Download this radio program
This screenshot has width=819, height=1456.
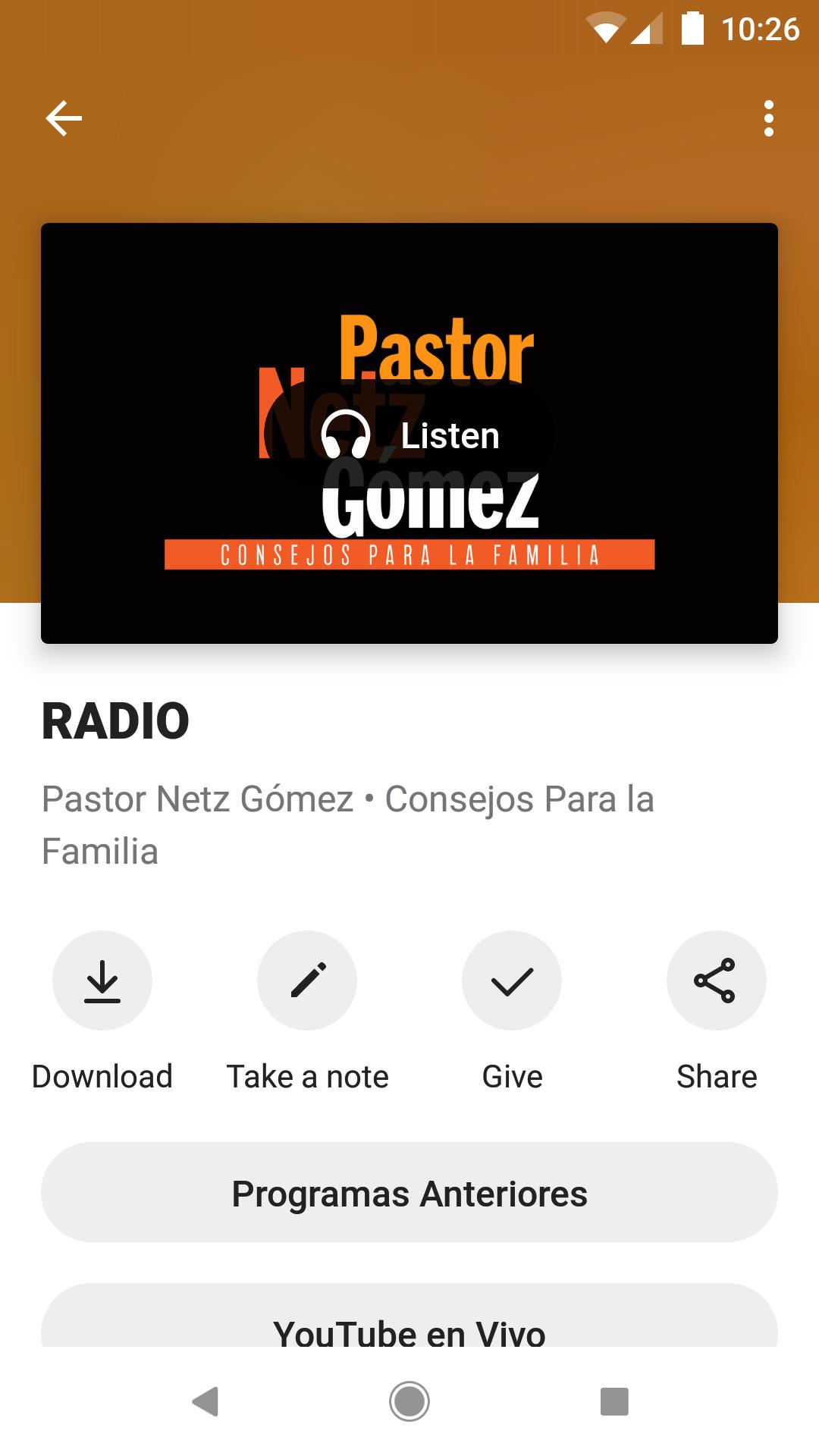102,981
